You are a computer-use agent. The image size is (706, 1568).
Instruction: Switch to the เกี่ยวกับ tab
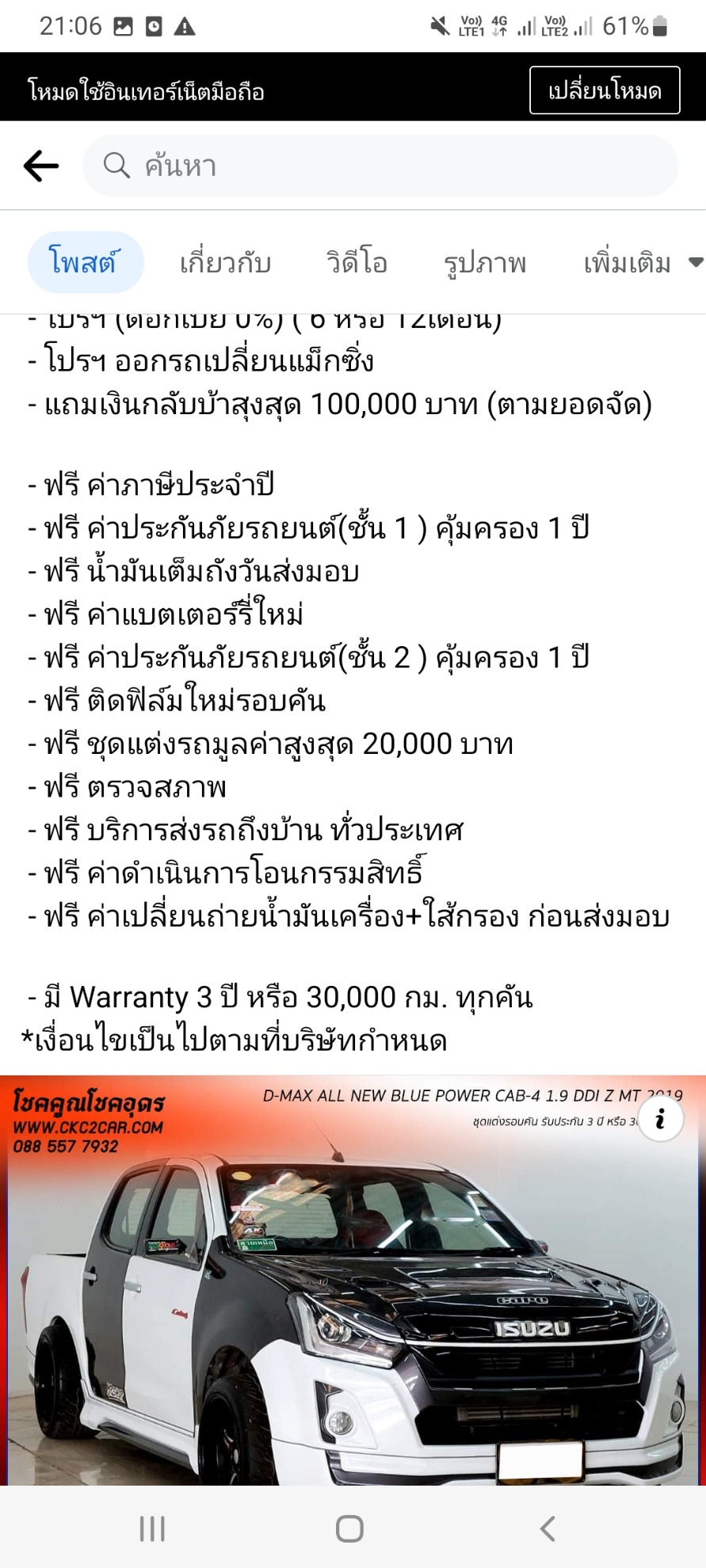pos(225,262)
